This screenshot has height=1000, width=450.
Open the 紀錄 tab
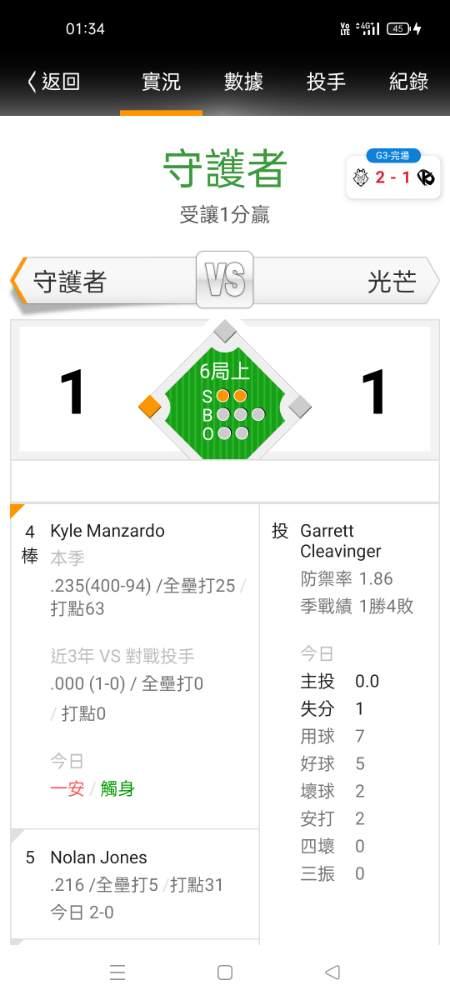409,82
